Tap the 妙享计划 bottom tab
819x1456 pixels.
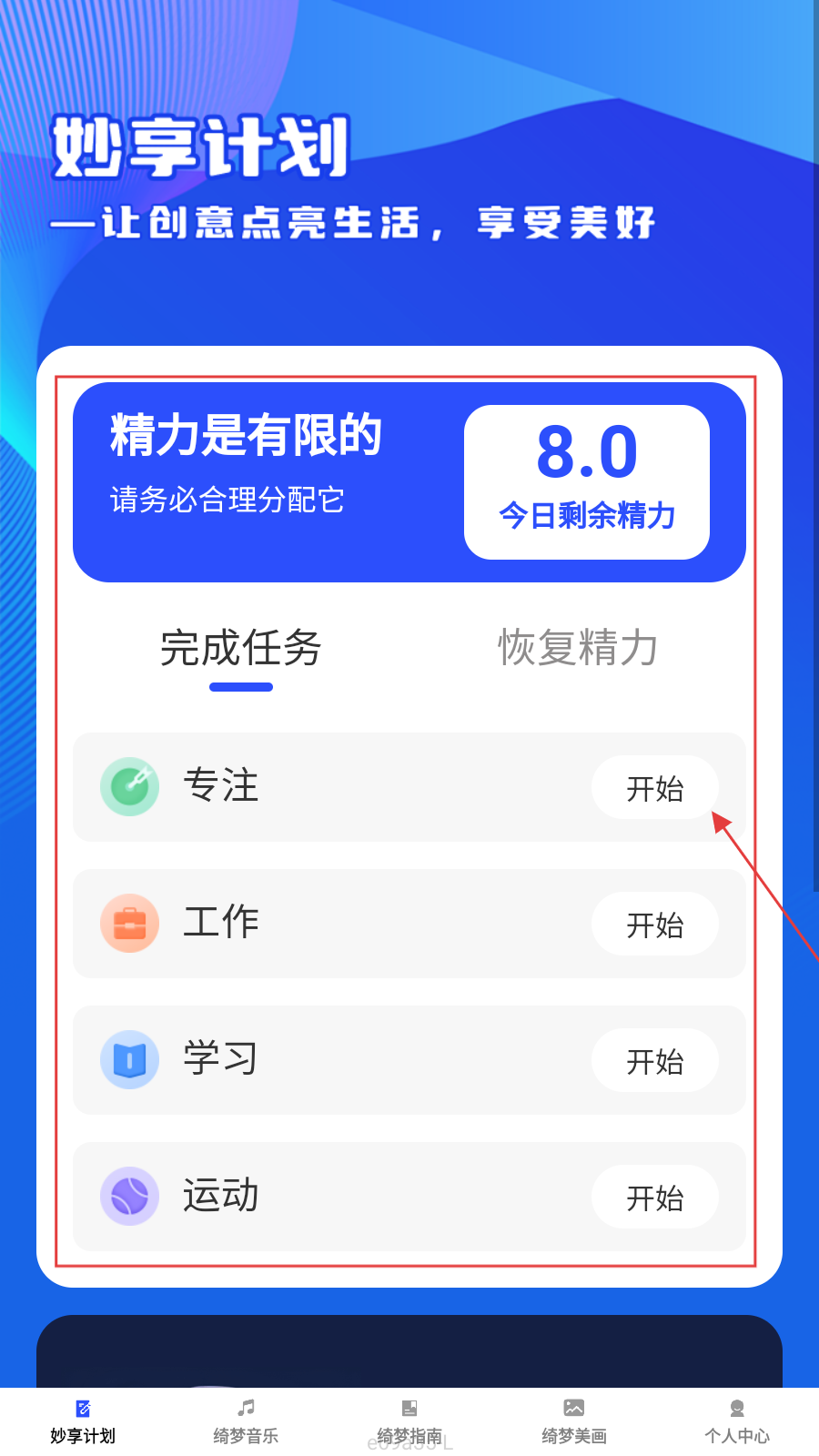click(x=83, y=1421)
